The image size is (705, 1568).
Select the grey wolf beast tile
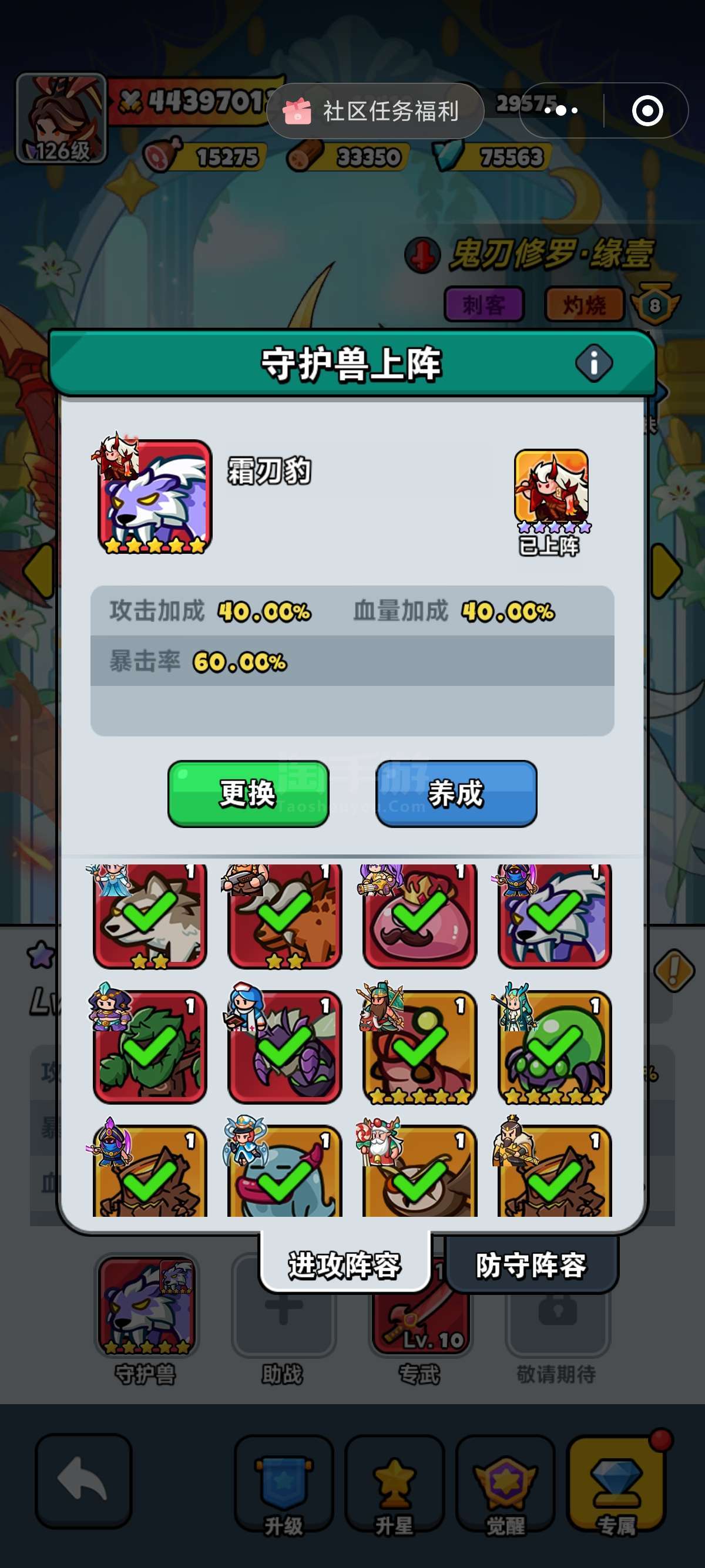tap(150, 915)
